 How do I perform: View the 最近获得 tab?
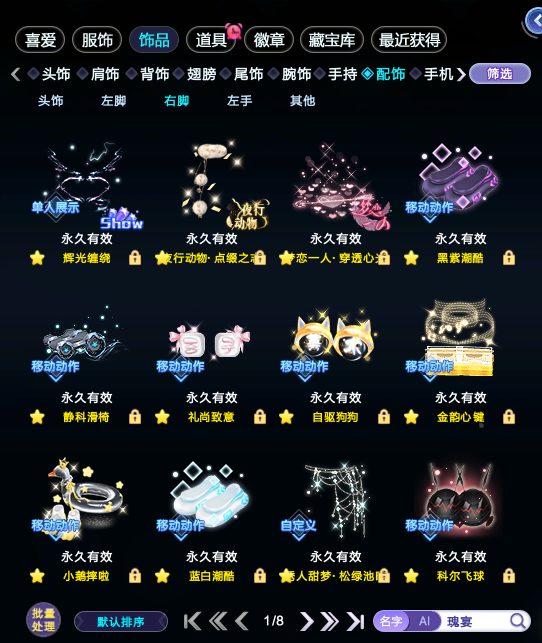click(409, 40)
